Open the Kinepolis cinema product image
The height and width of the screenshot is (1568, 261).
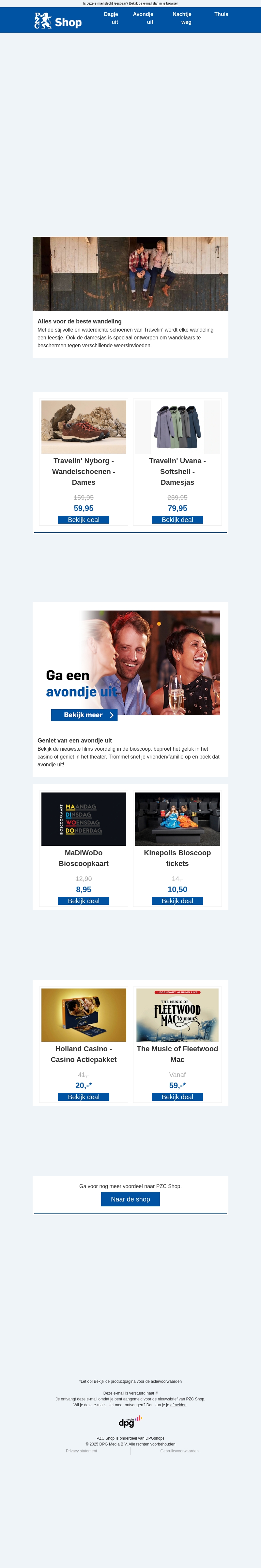click(x=177, y=819)
